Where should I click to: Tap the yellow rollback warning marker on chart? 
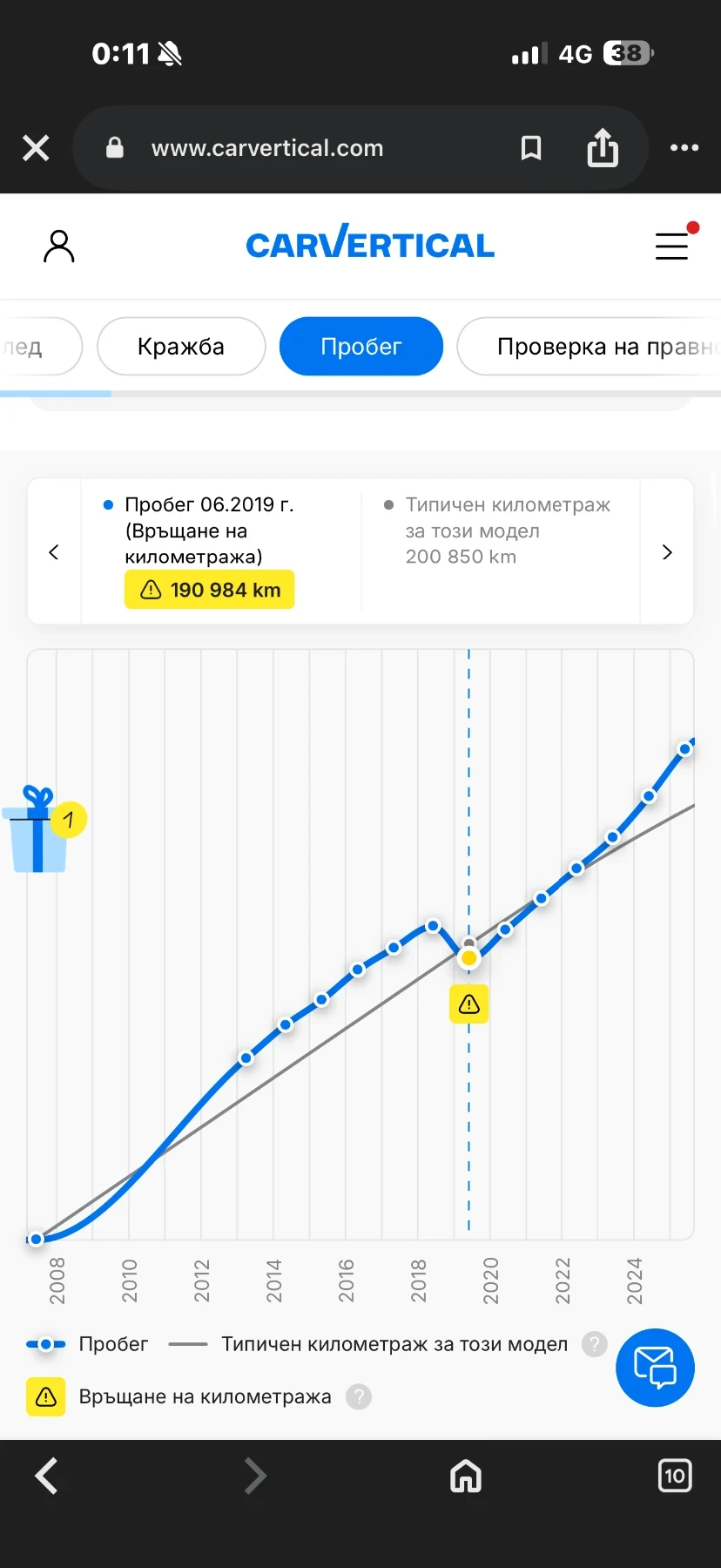coord(468,1004)
